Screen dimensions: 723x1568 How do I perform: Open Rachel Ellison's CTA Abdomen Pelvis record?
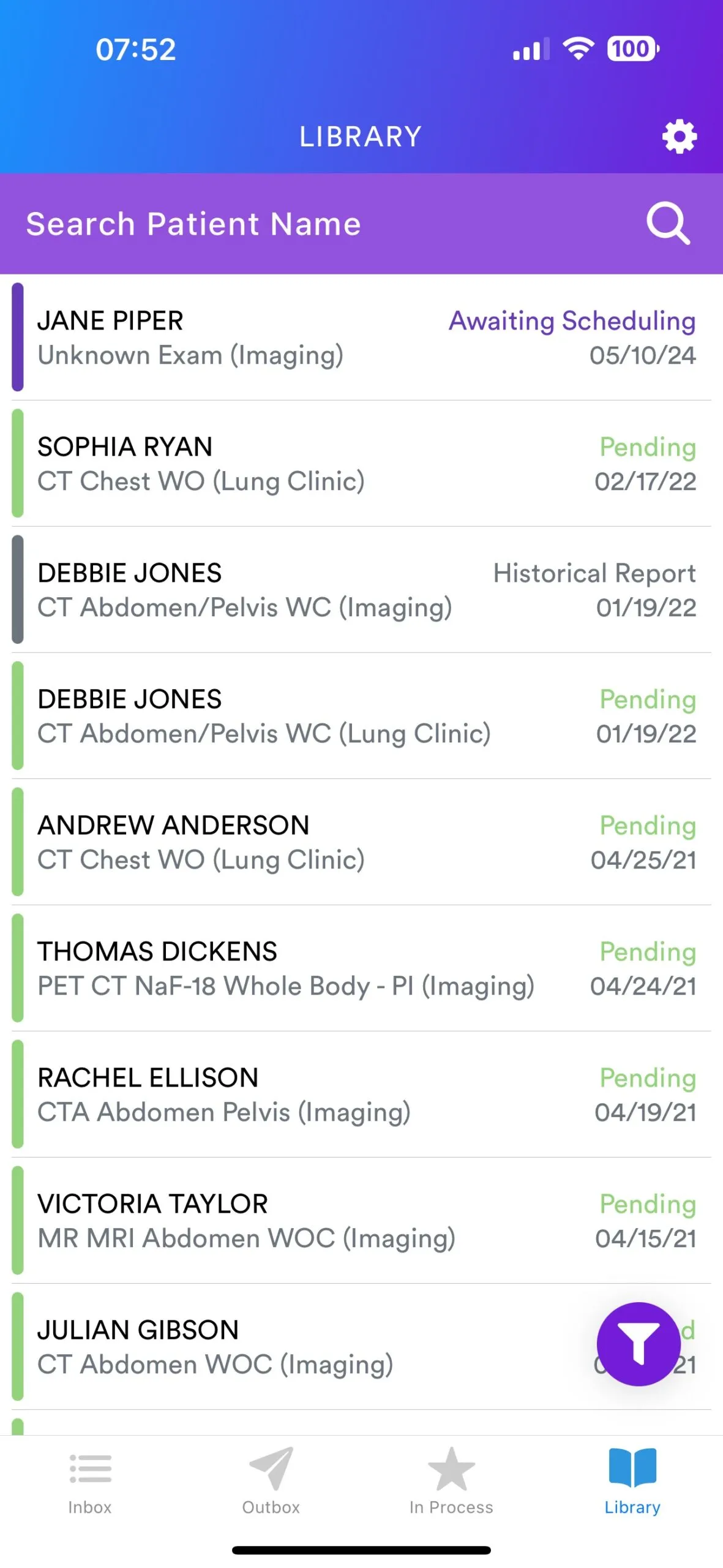(361, 1095)
